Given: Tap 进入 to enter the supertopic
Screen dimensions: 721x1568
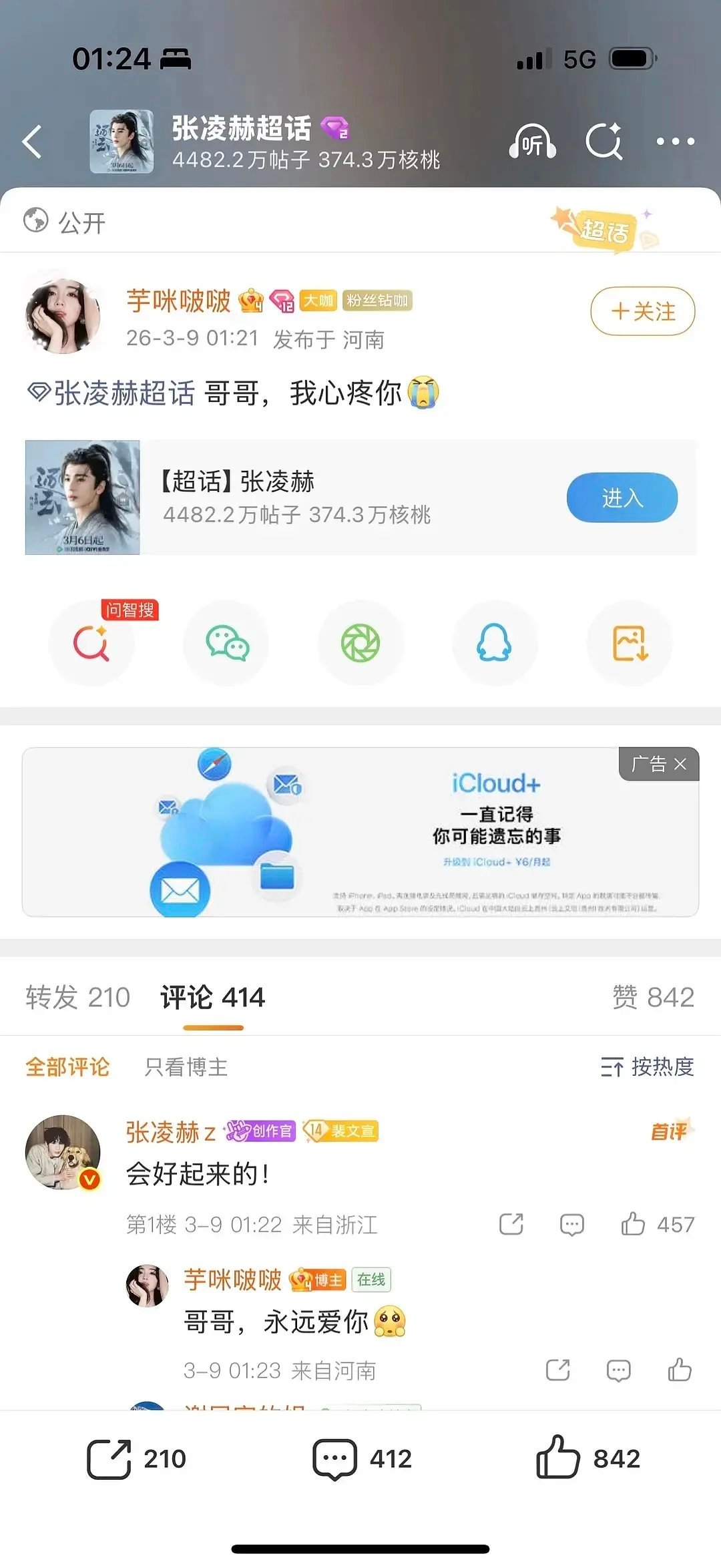Looking at the screenshot, I should [x=621, y=498].
